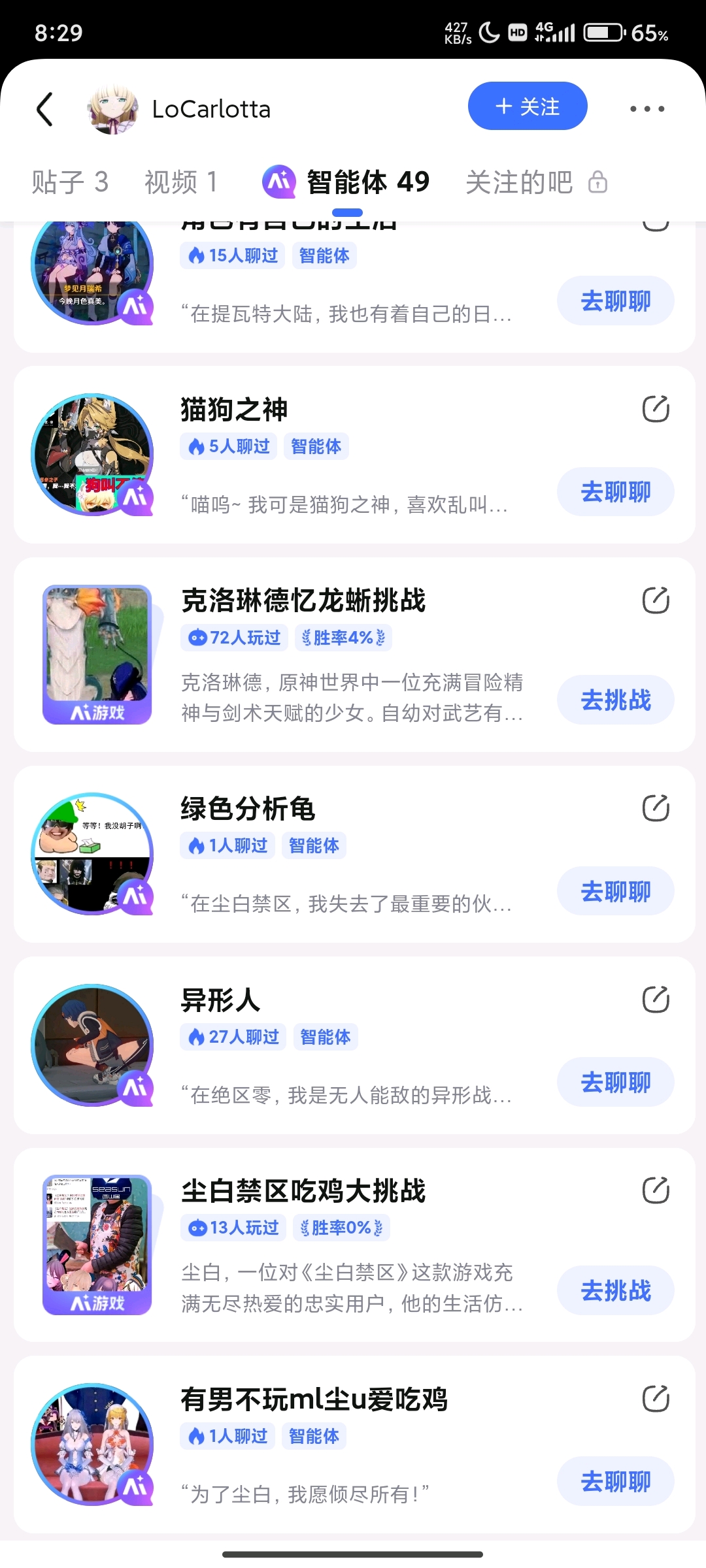Switch to the 视频 tab
The image size is (706, 1568).
(x=180, y=182)
